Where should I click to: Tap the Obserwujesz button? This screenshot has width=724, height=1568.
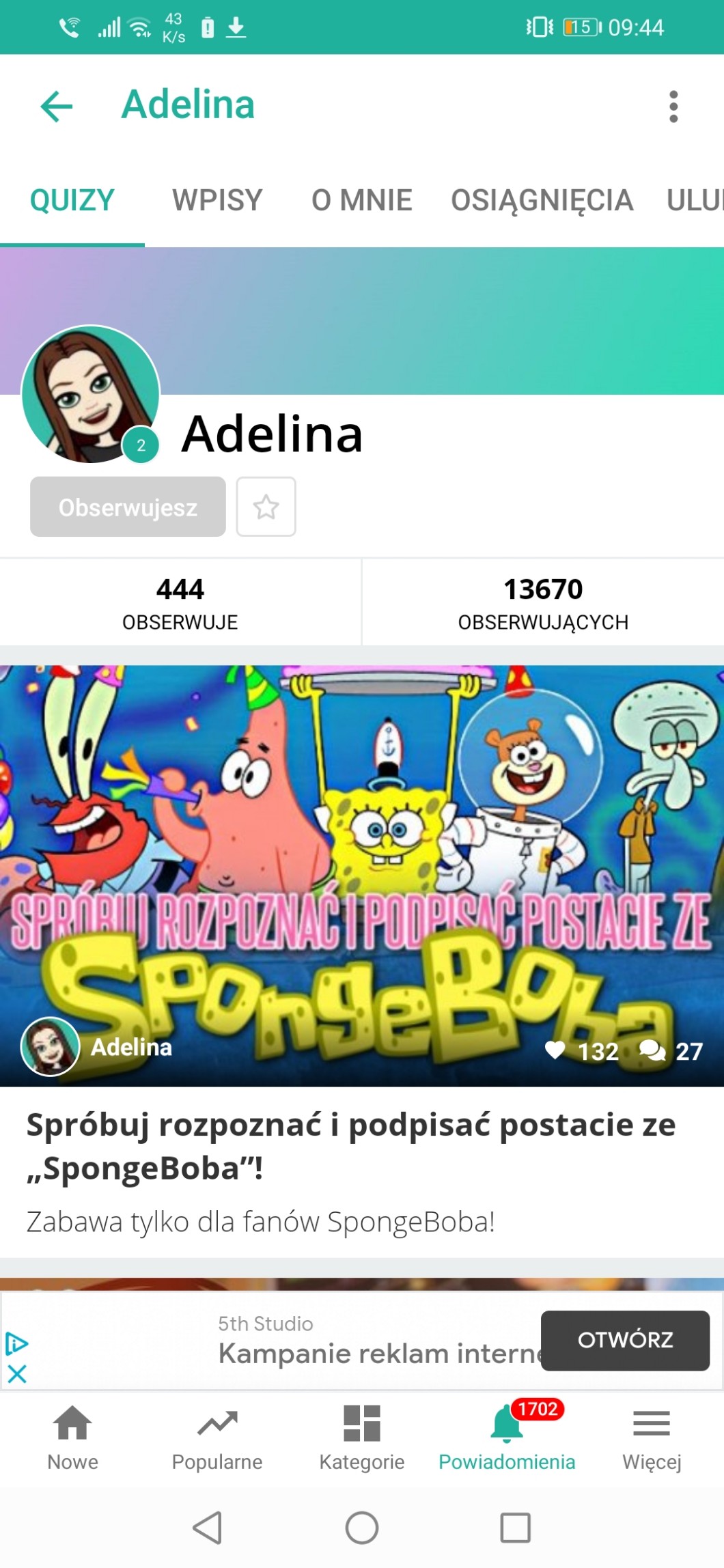pyautogui.click(x=128, y=507)
